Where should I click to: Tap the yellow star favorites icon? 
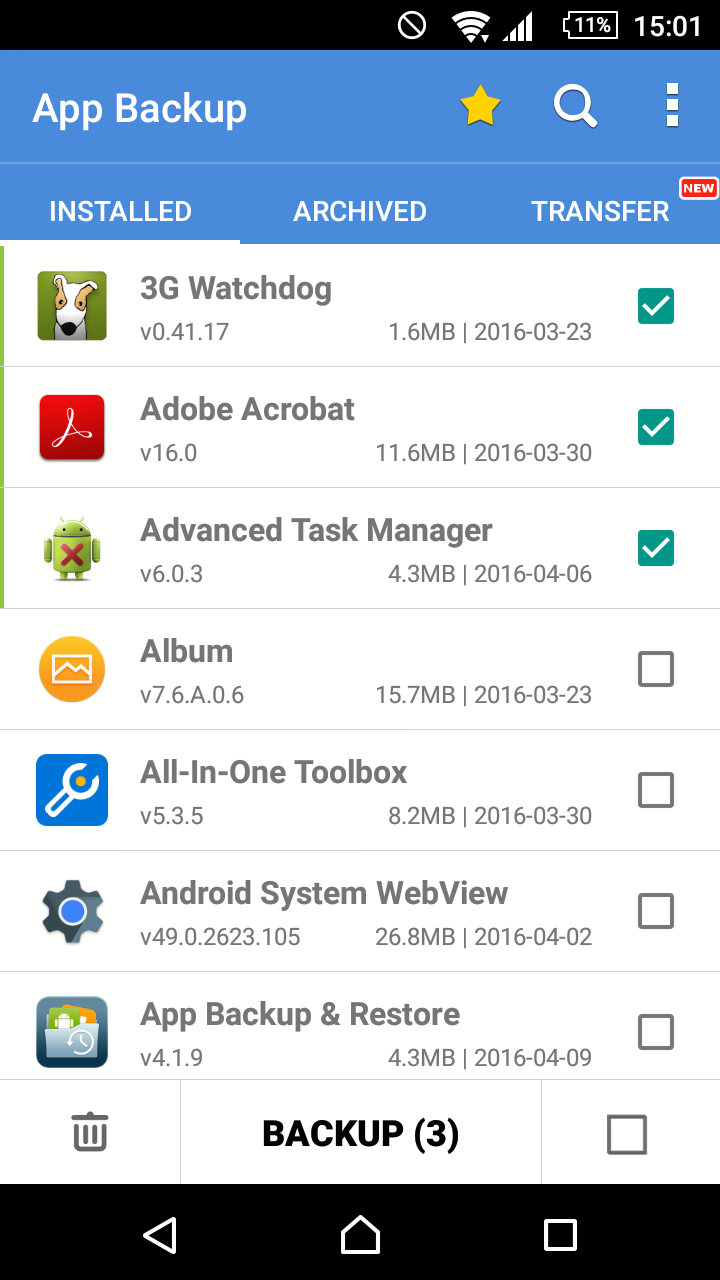480,106
